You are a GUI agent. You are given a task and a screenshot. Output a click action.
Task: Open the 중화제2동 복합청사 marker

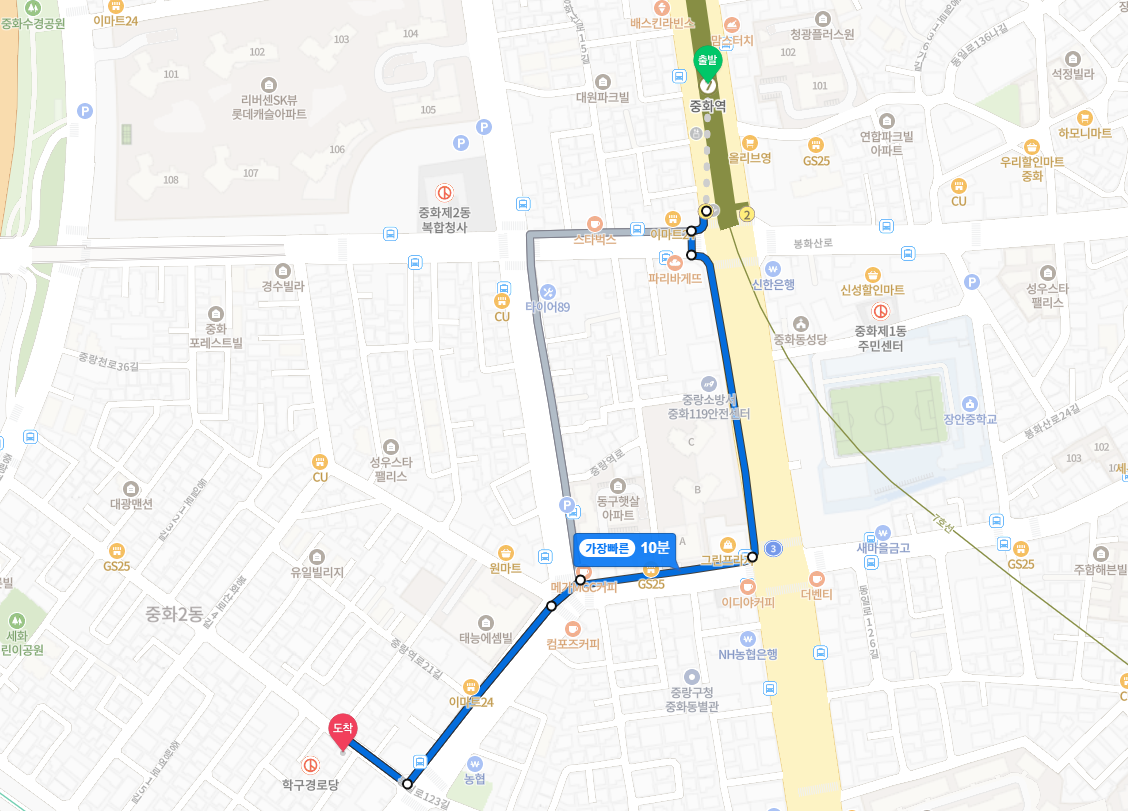[x=444, y=192]
